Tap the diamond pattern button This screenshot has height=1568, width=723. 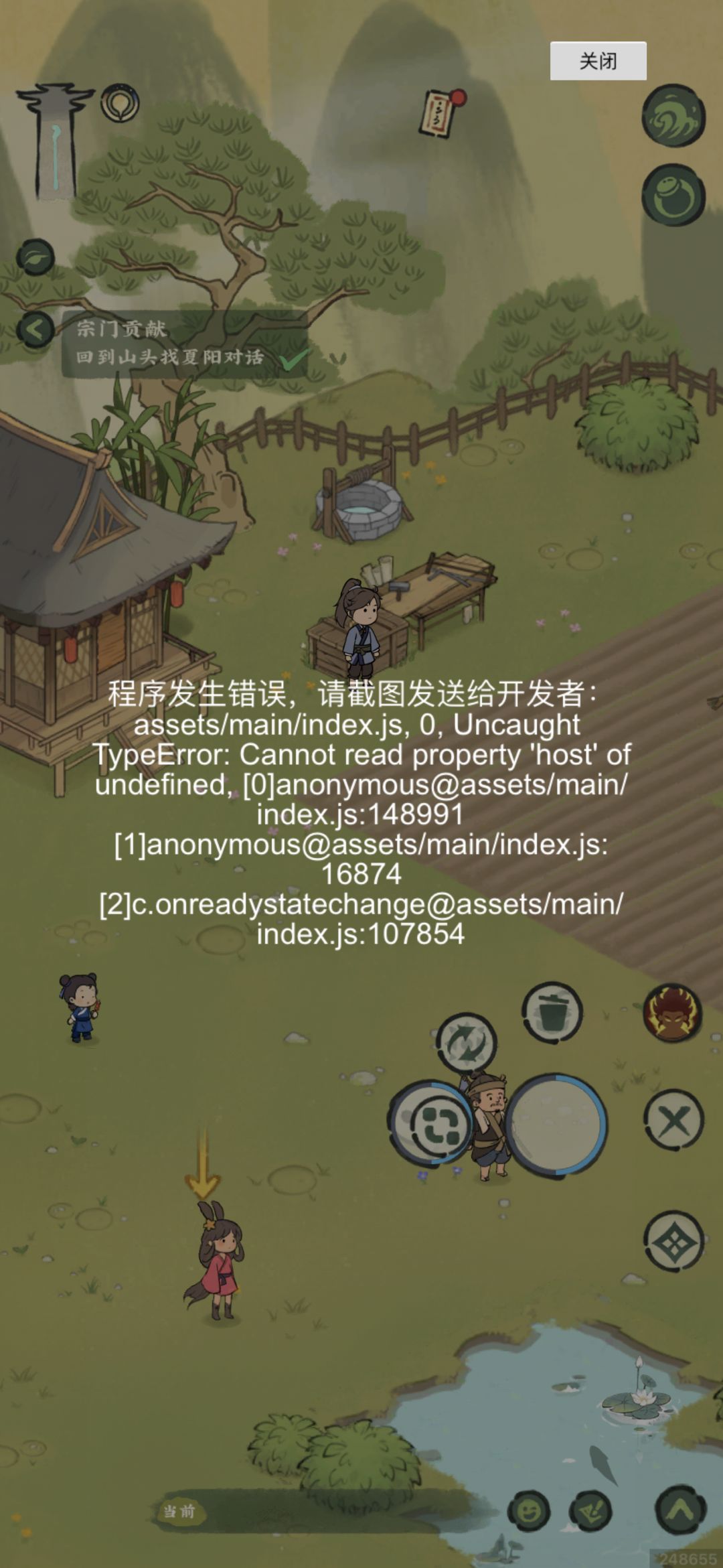pyautogui.click(x=673, y=1240)
